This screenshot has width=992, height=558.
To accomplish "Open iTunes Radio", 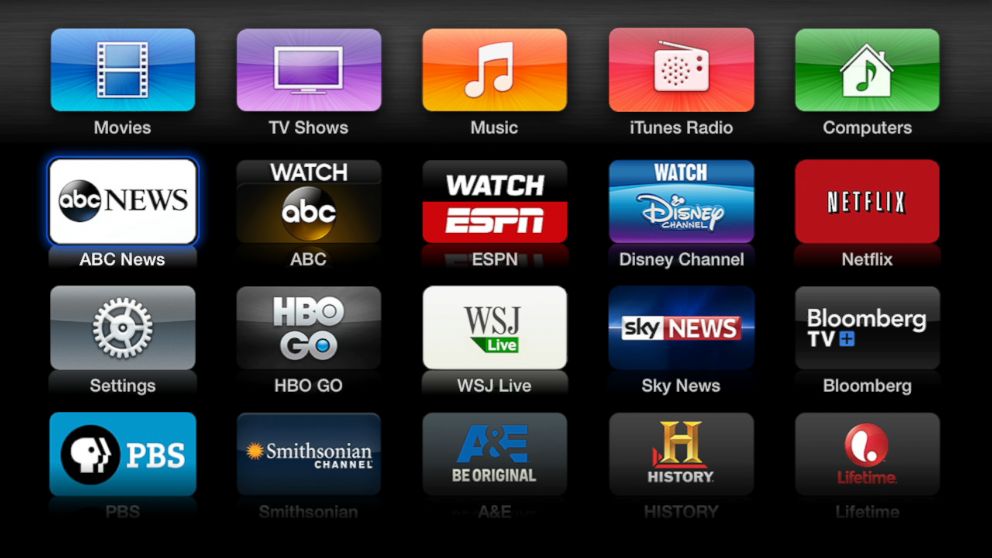I will click(681, 70).
